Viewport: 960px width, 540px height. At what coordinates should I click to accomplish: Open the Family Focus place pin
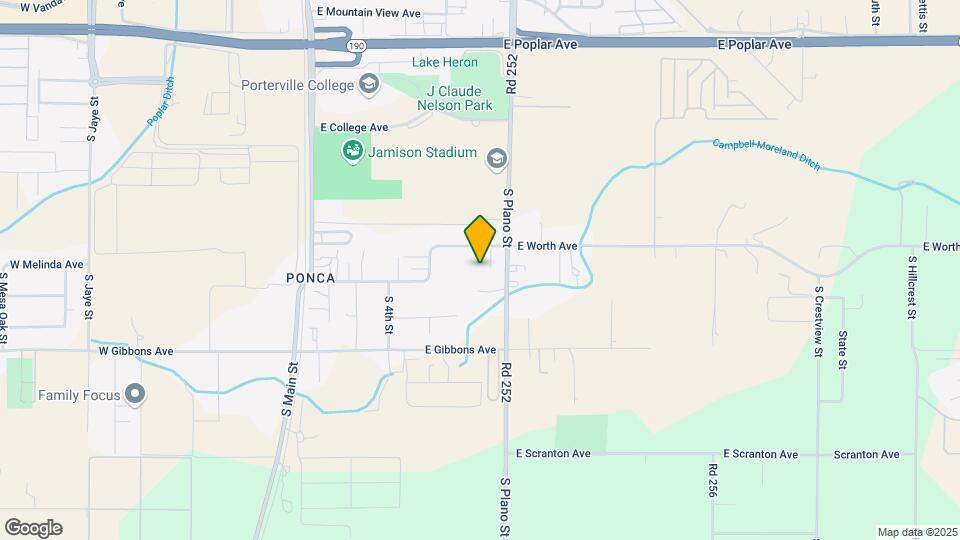click(135, 395)
